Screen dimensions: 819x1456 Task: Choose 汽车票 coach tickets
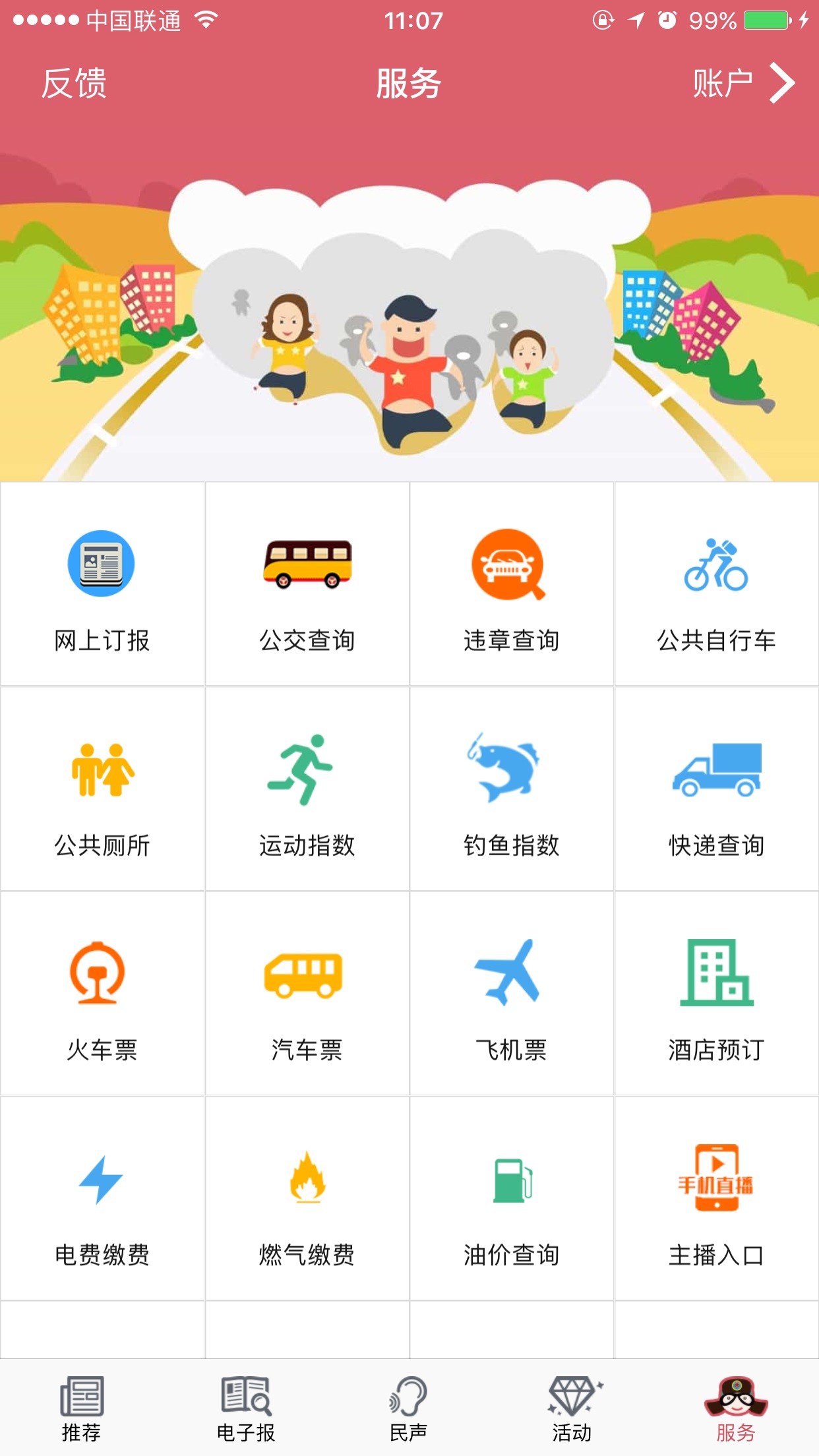tap(307, 994)
